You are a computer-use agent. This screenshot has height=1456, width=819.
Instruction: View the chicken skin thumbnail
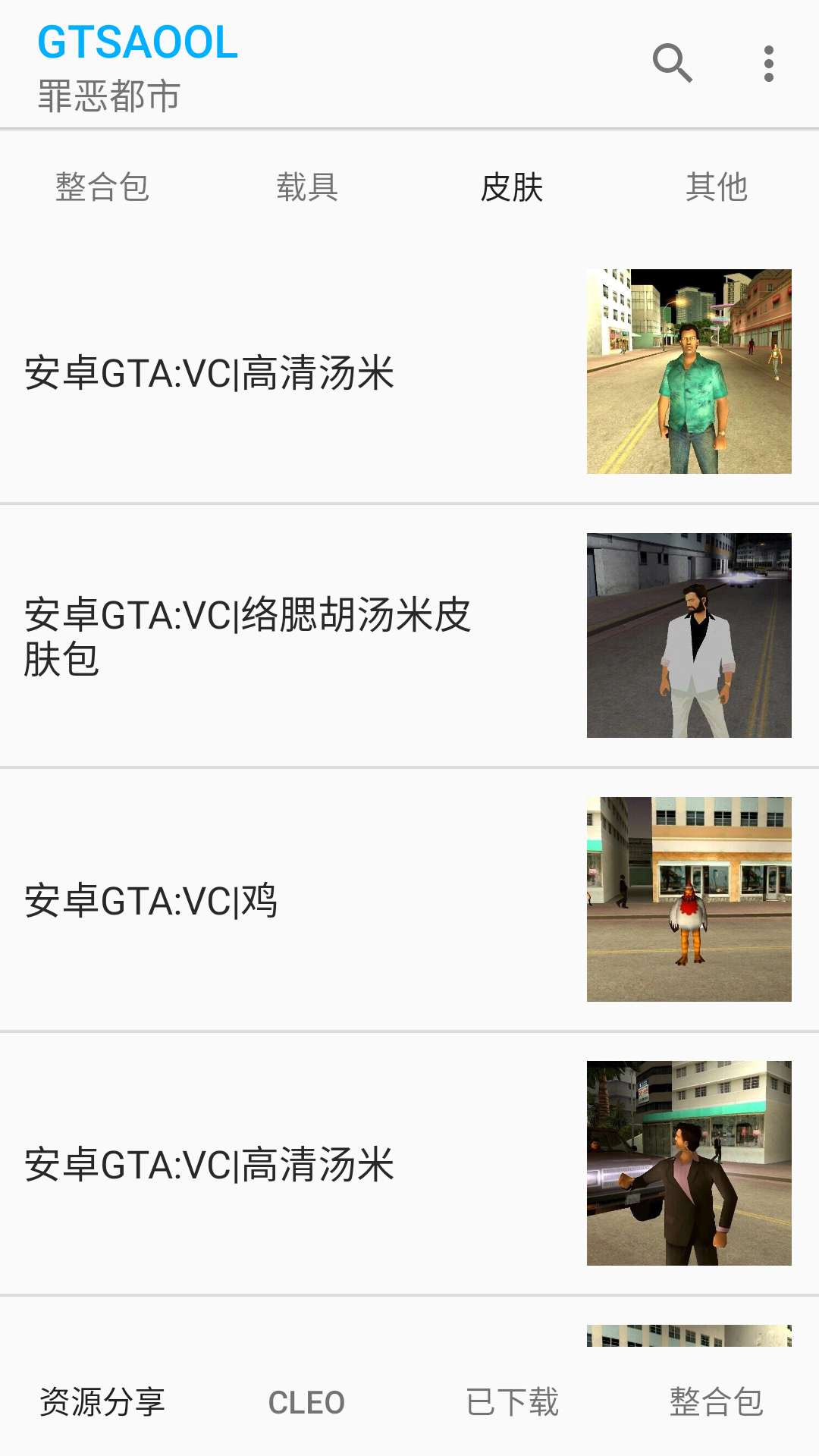coord(688,899)
